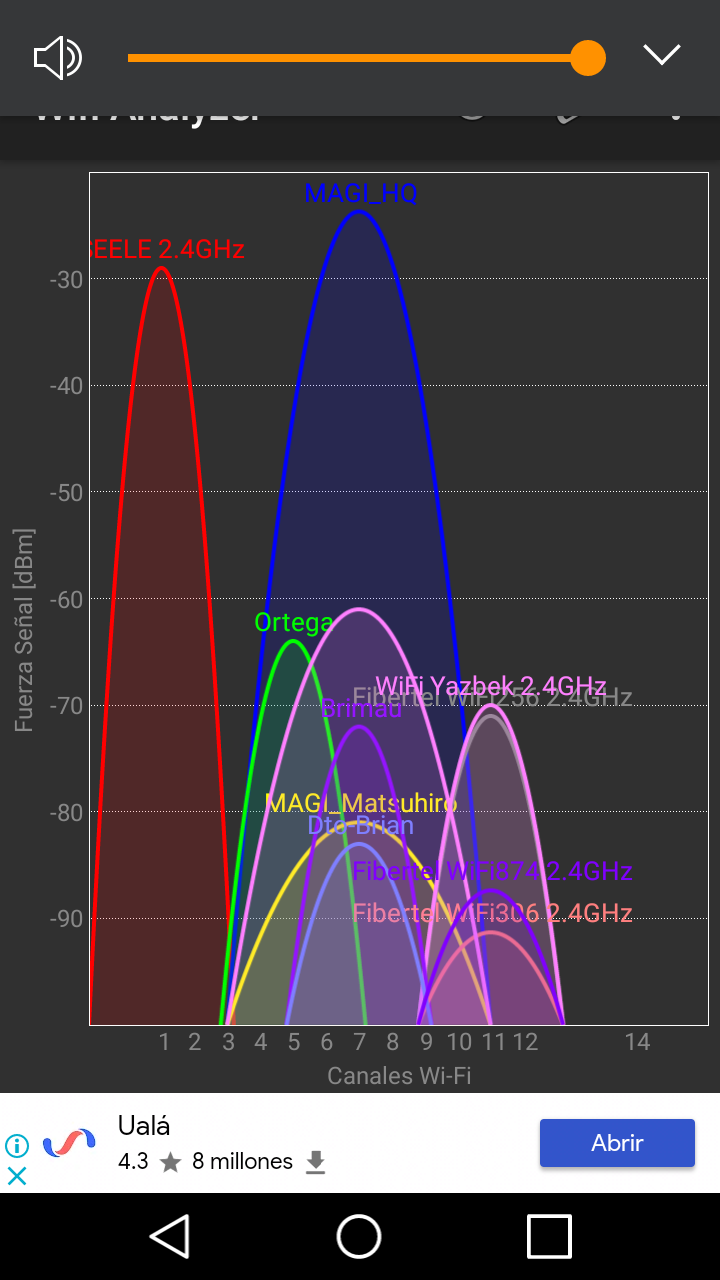Open the ad info icon
The width and height of the screenshot is (720, 1280).
point(17,1145)
